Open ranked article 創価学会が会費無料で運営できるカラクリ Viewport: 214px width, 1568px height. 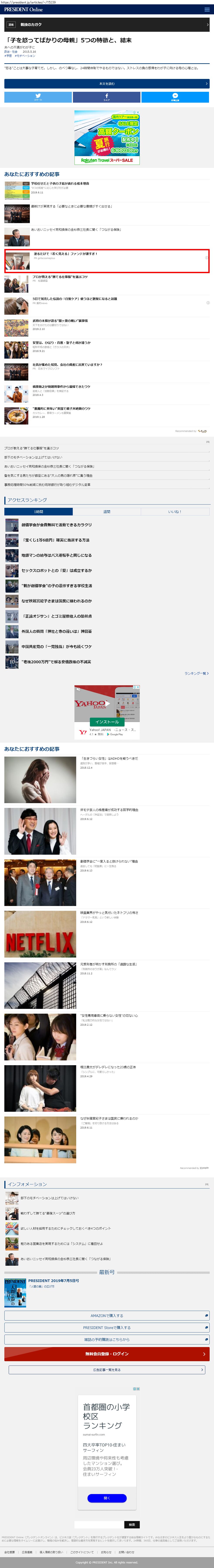click(57, 525)
